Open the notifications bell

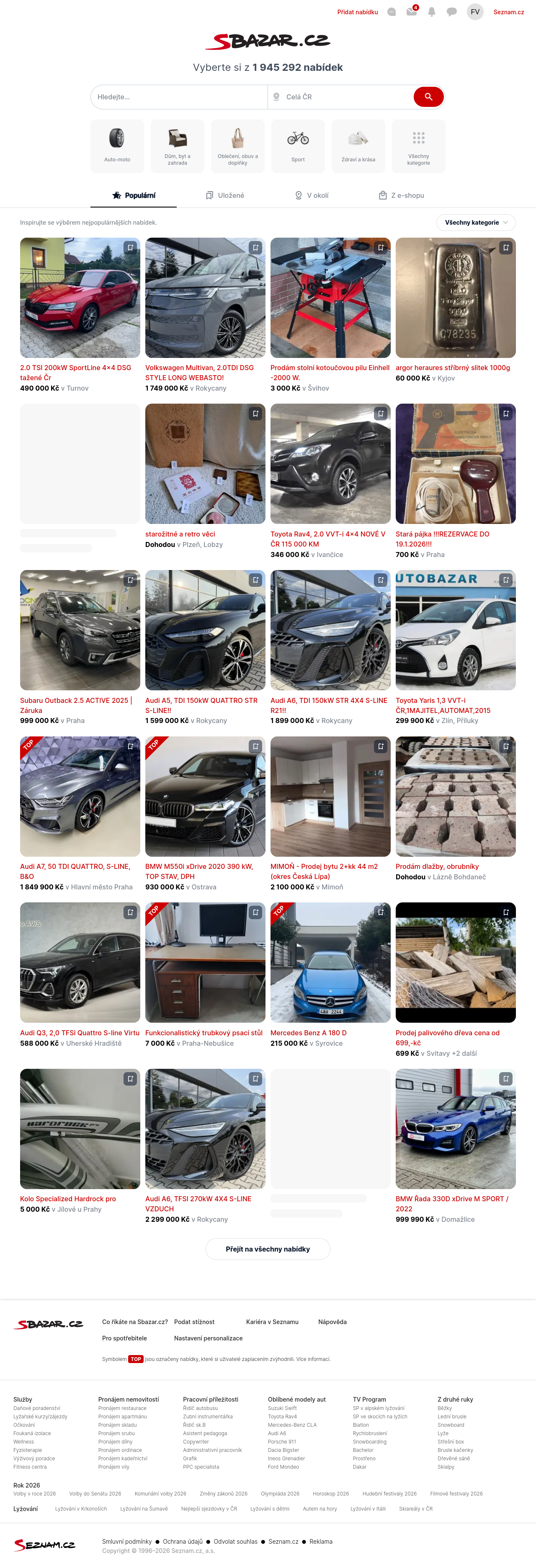(431, 12)
